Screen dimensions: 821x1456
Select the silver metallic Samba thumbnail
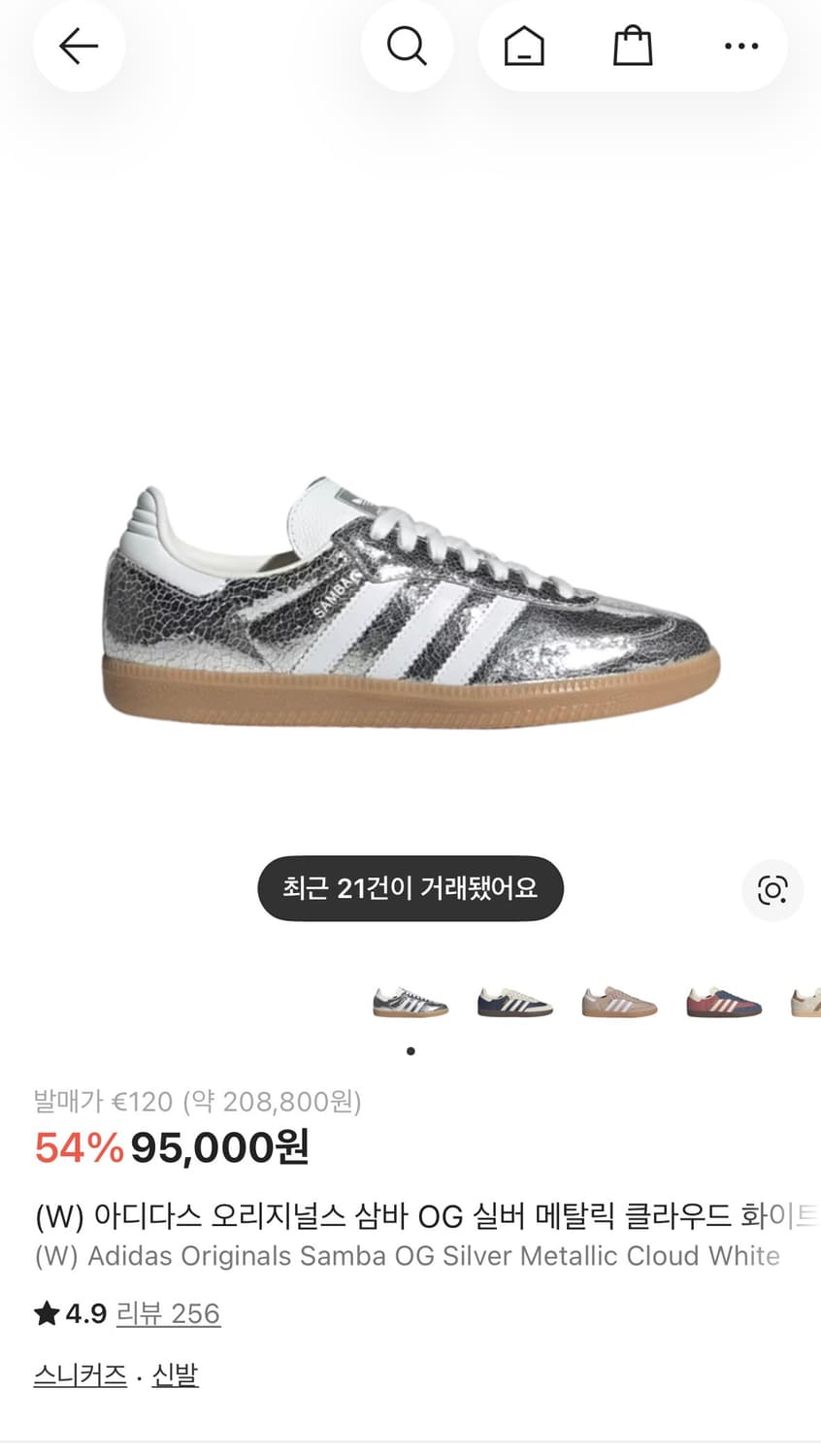coord(410,1001)
